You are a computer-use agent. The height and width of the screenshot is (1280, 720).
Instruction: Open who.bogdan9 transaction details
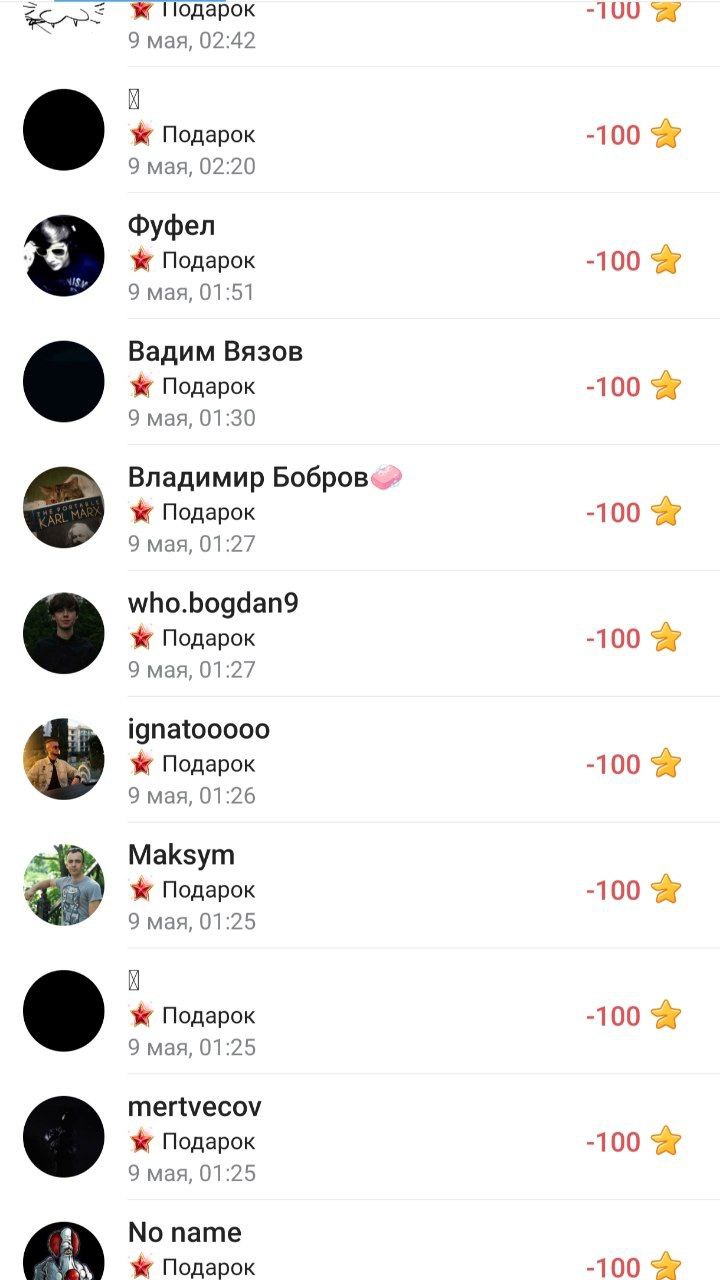click(360, 635)
